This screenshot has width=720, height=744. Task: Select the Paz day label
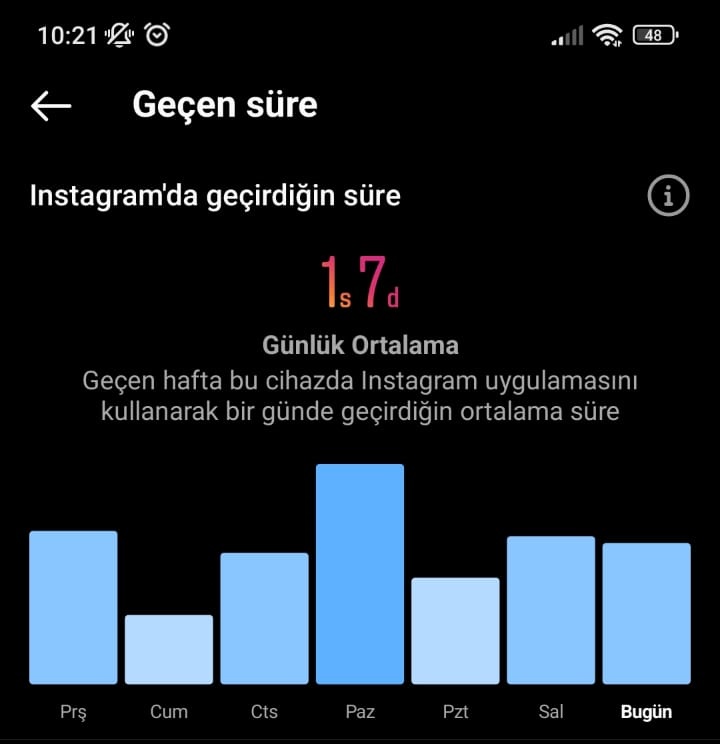pyautogui.click(x=359, y=712)
